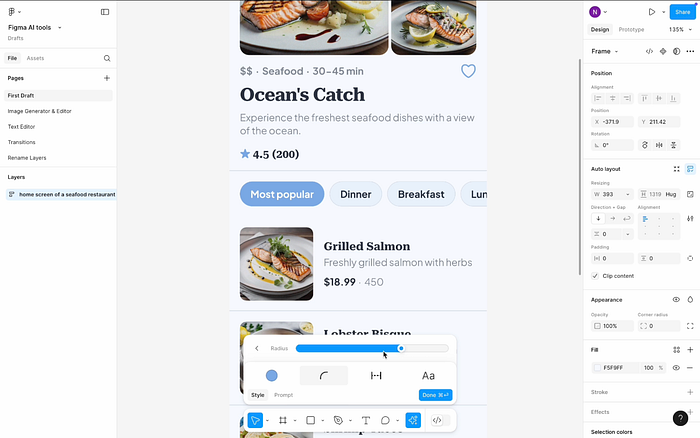Select the Text tool in toolbar

(x=365, y=421)
